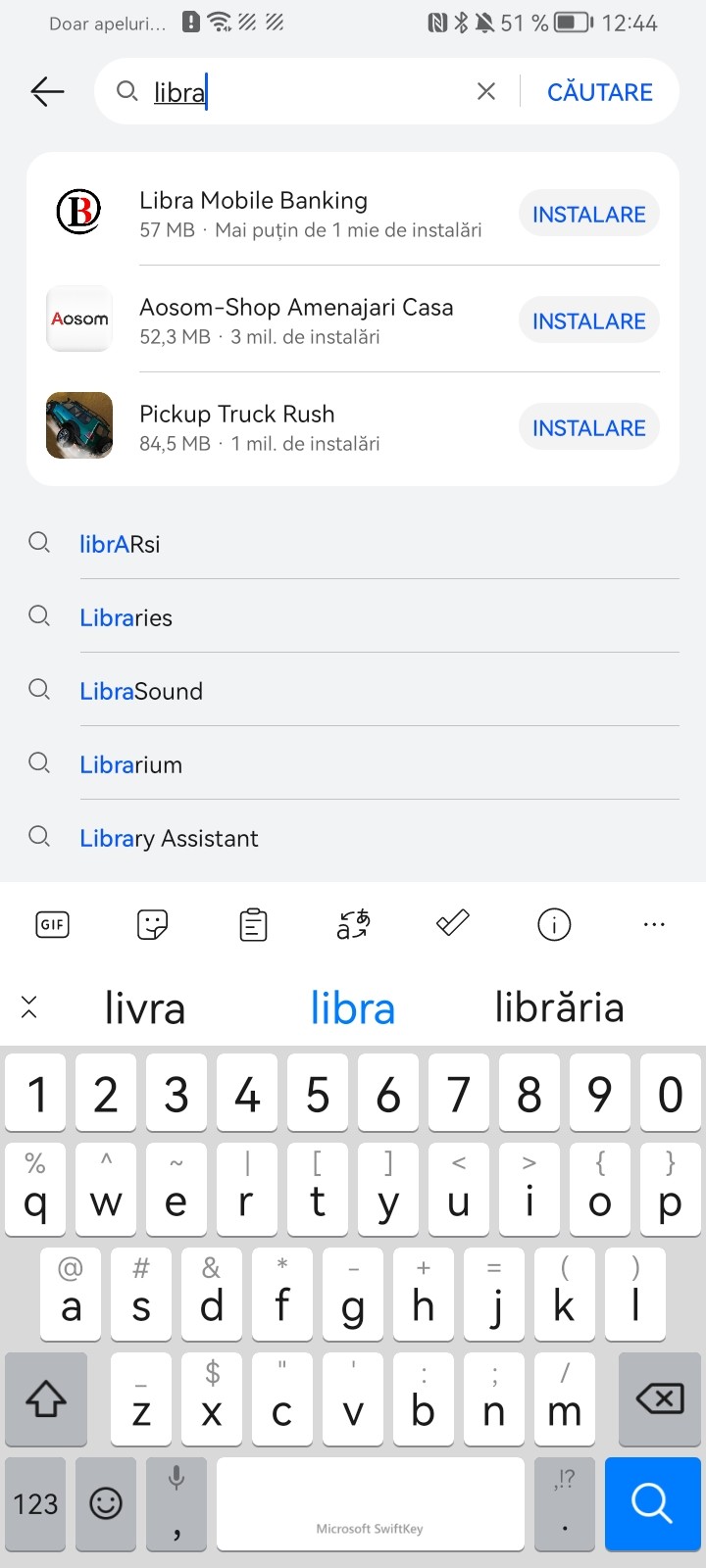Open the keyboard GIF panel
The image size is (706, 1568).
[52, 924]
